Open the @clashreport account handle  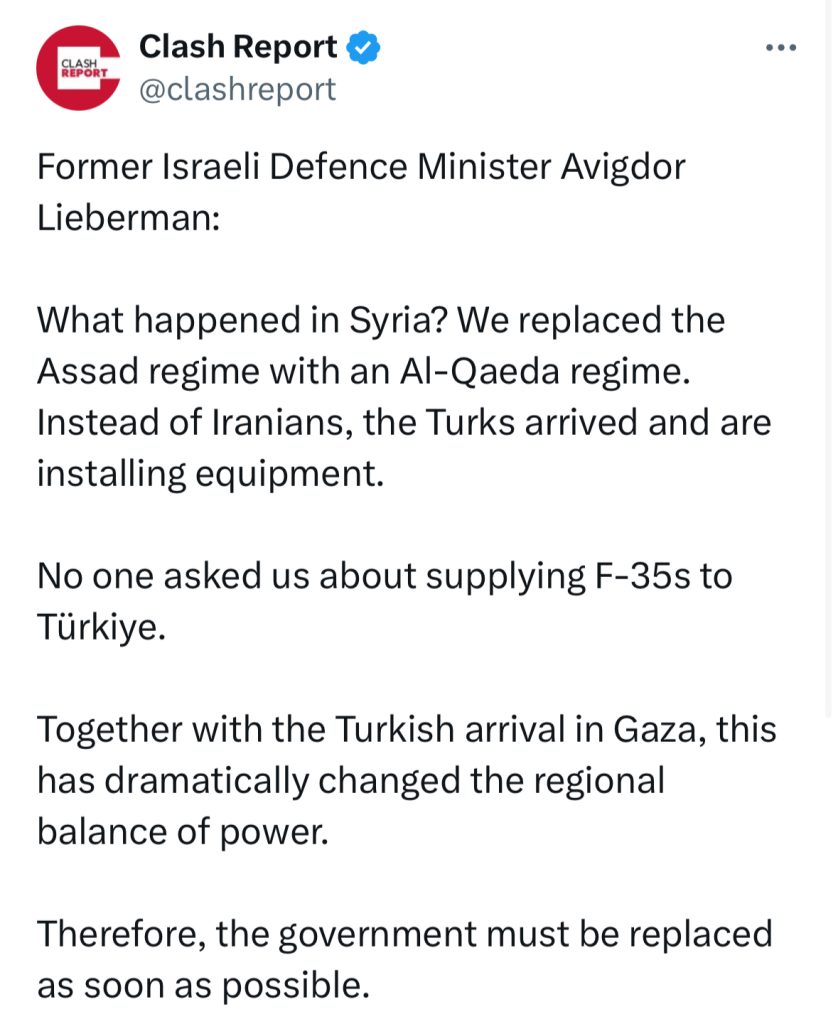(x=237, y=90)
